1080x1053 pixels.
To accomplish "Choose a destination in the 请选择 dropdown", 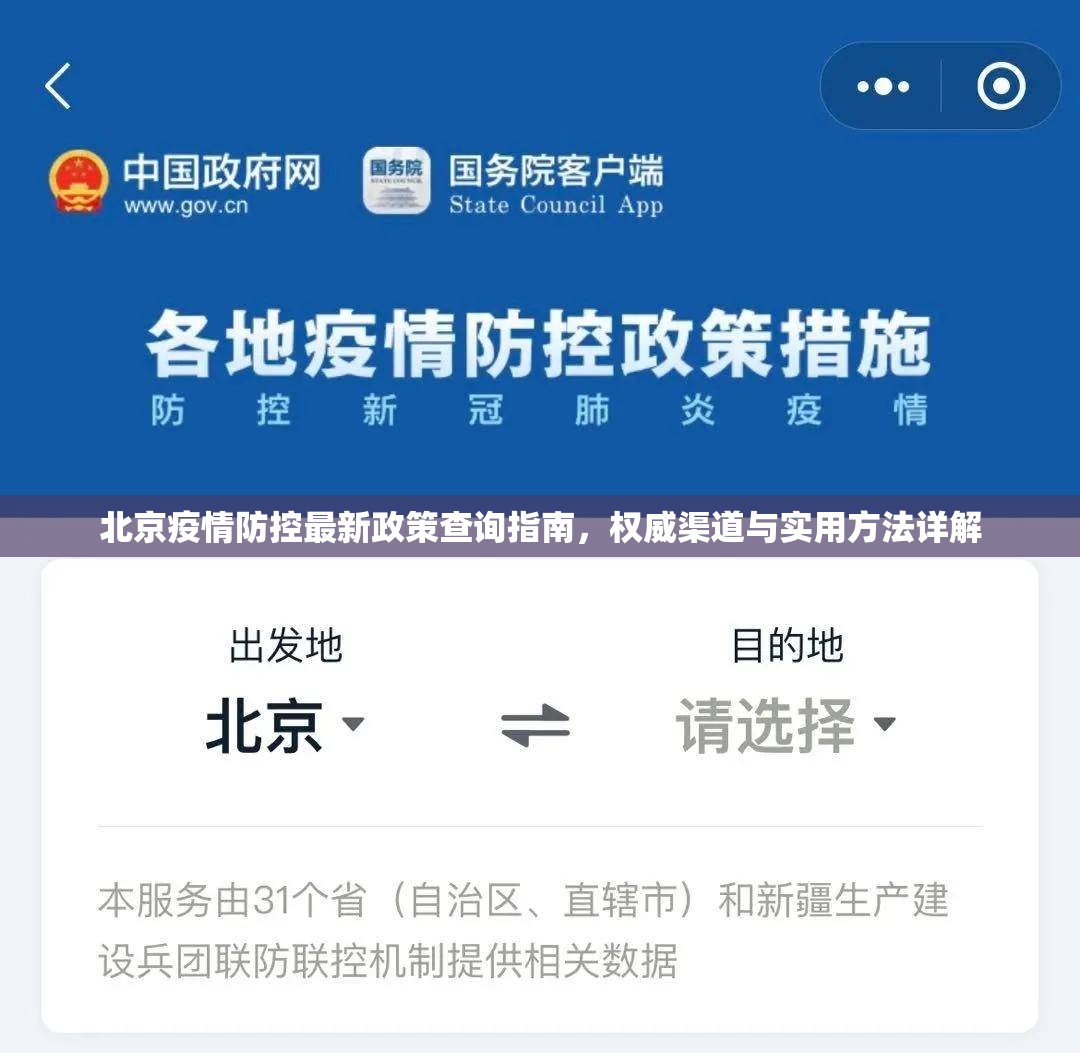I will 785,724.
